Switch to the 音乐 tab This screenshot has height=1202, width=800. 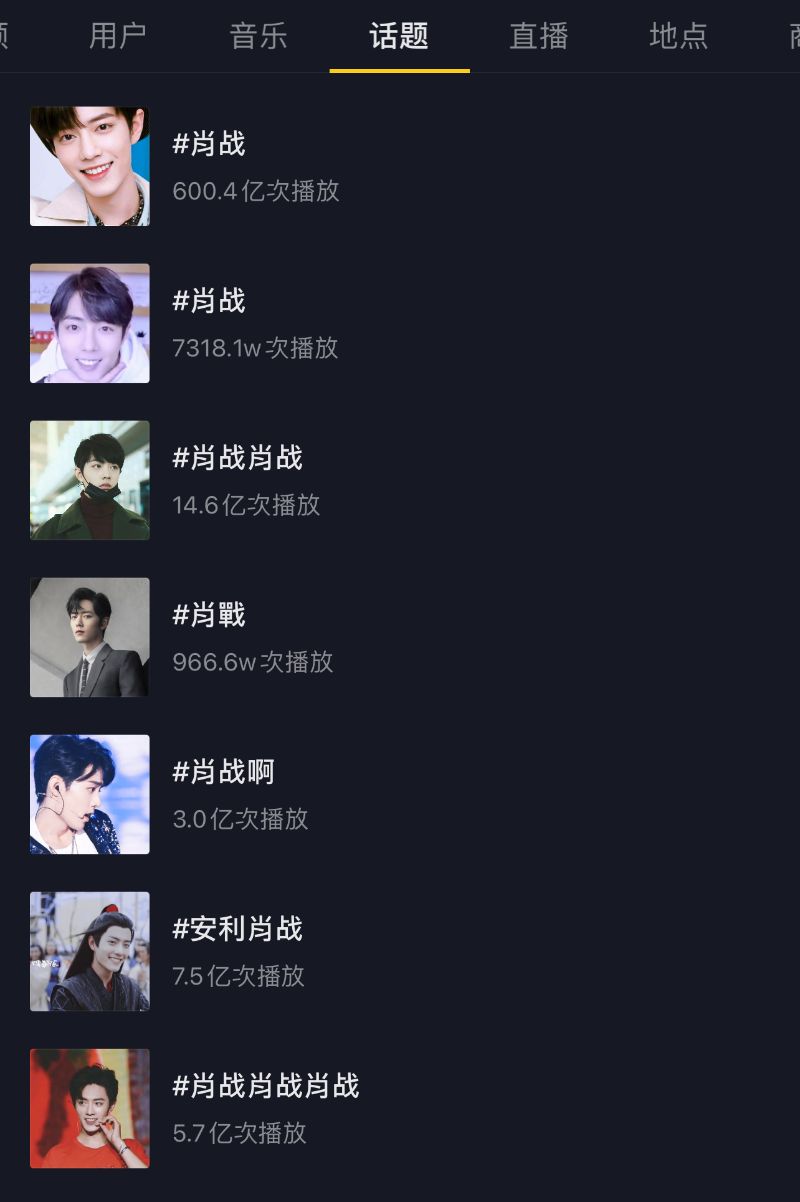(258, 37)
